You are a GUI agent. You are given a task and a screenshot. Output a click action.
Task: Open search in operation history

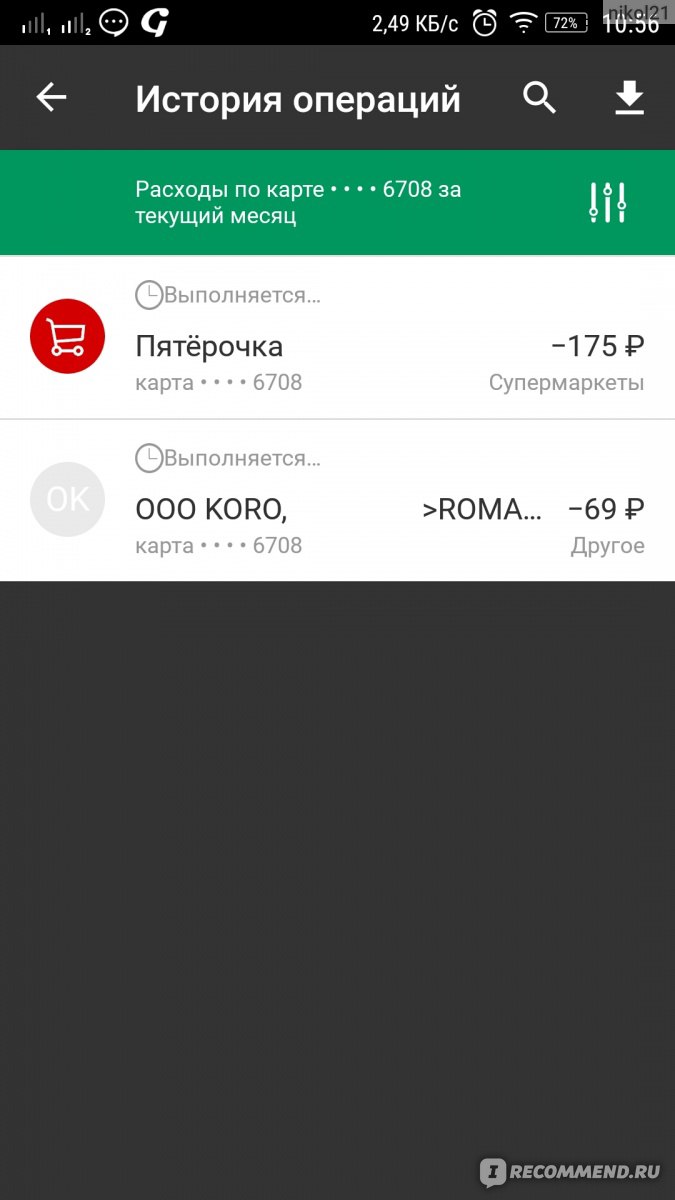[x=539, y=98]
